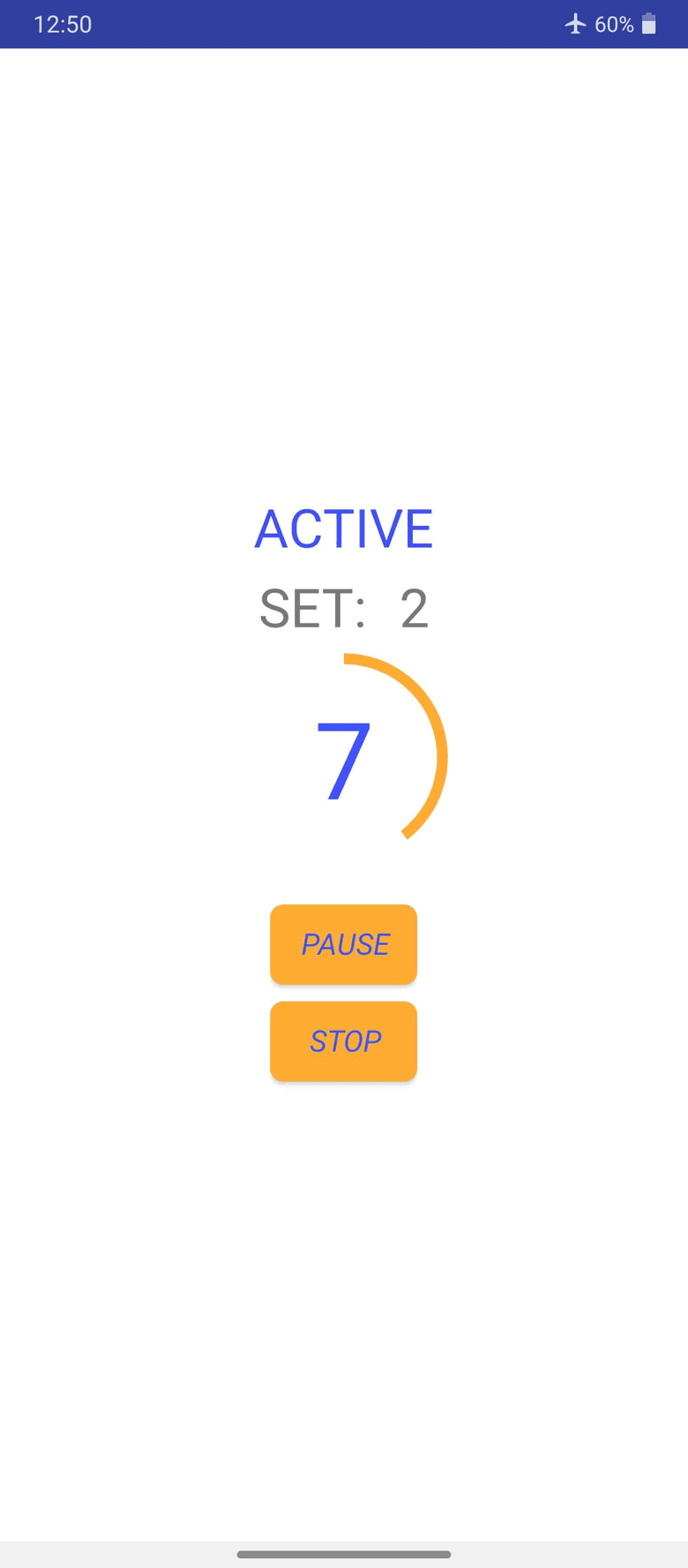Pause the running interval timer

tap(343, 944)
